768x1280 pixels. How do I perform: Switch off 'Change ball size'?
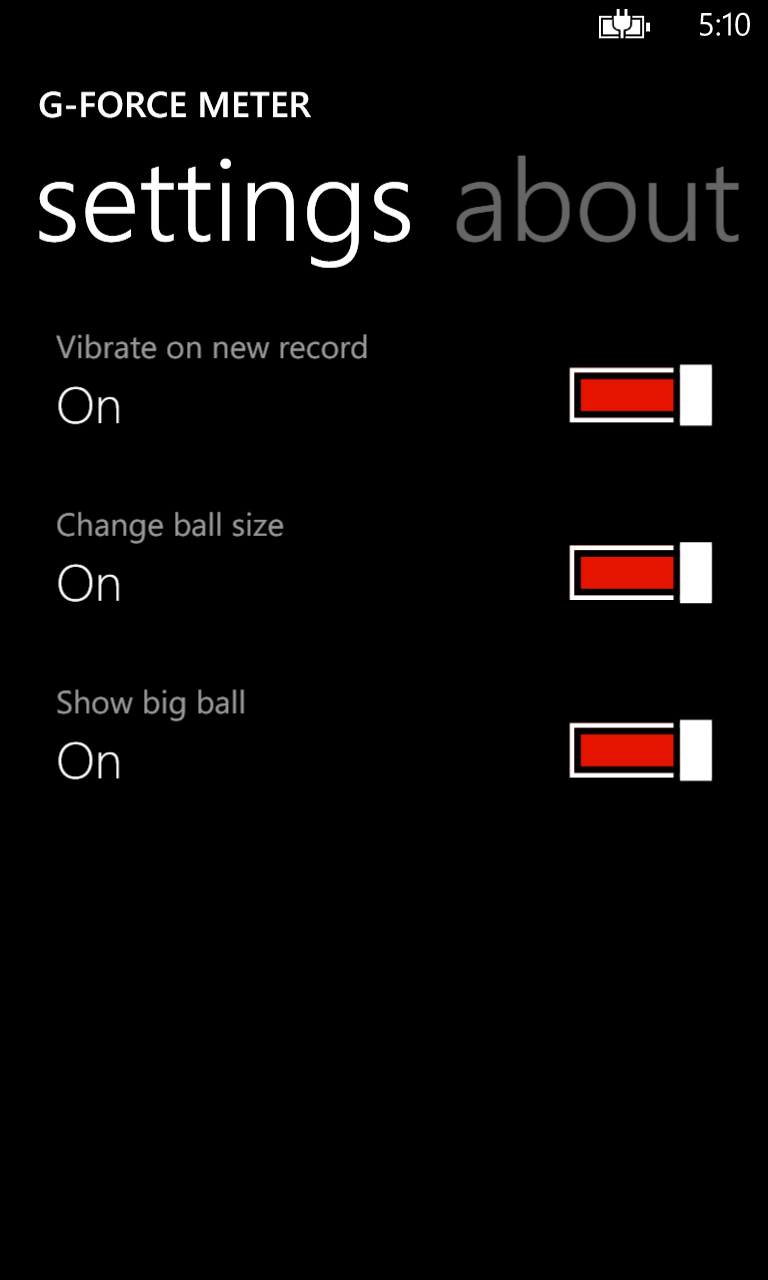(x=639, y=572)
